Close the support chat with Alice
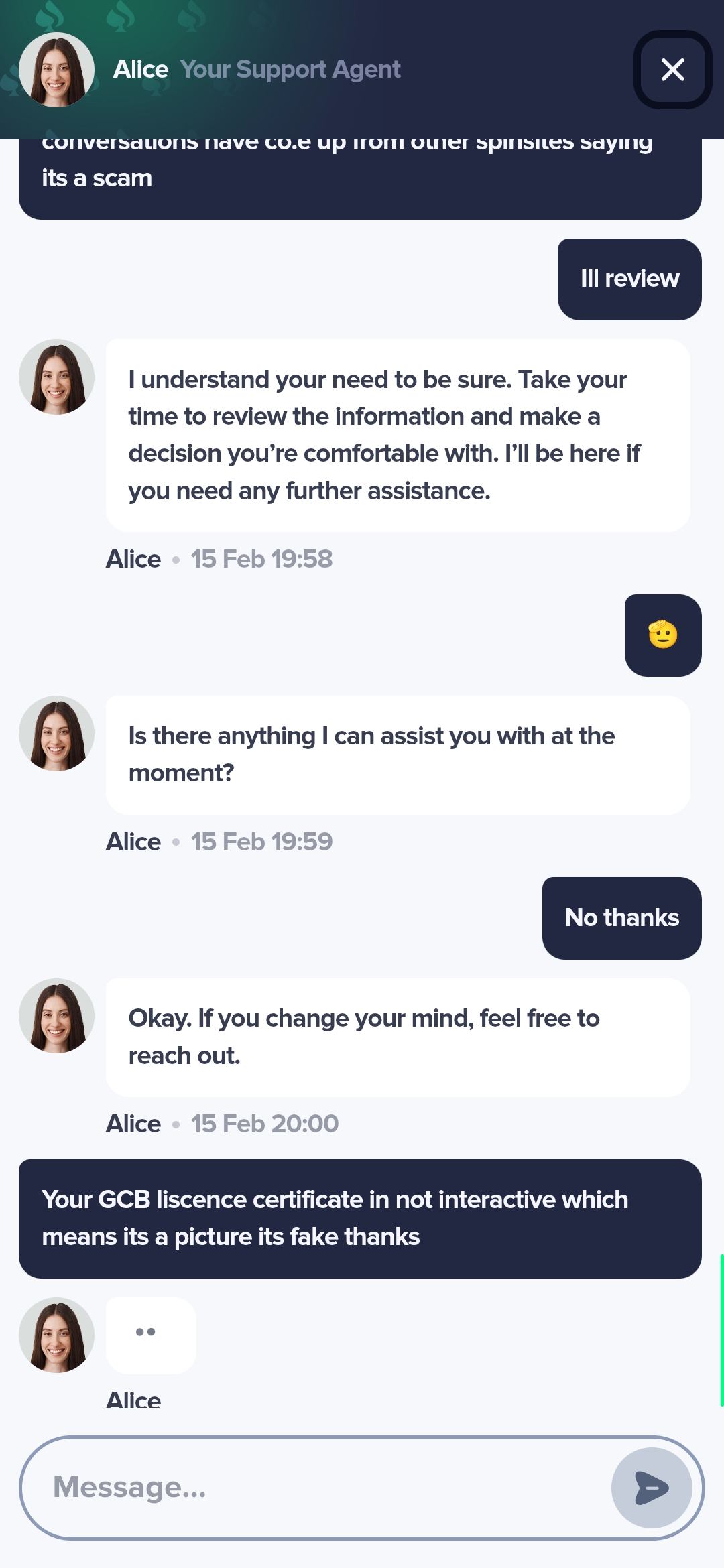Image resolution: width=724 pixels, height=1568 pixels. [x=672, y=70]
